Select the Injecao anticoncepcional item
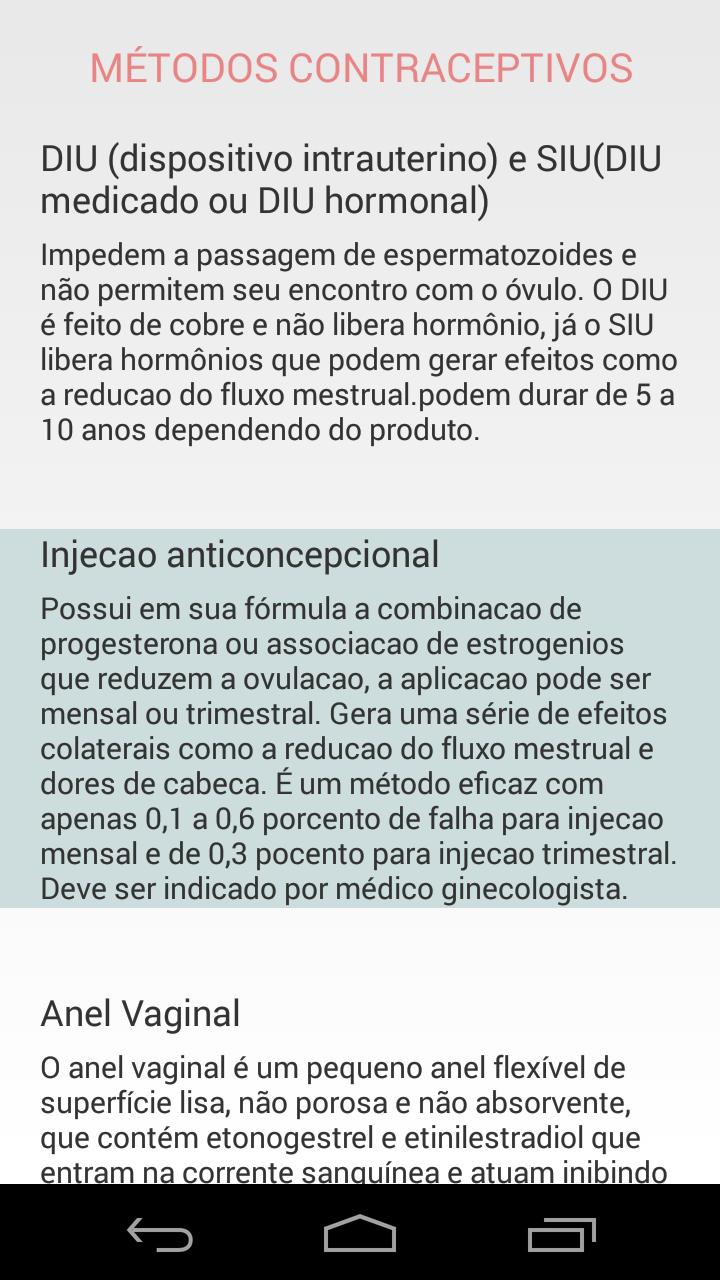720x1280 pixels. click(x=360, y=718)
